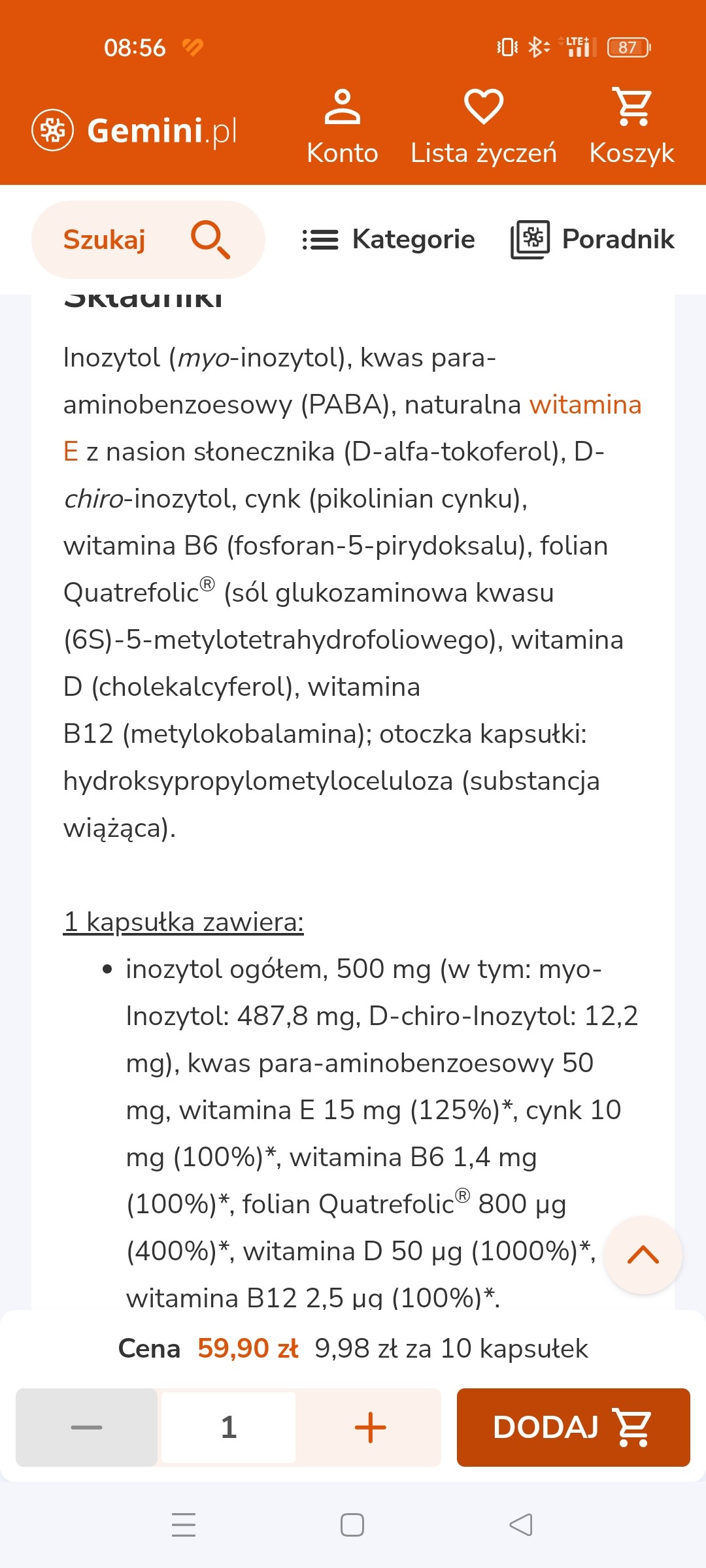The image size is (706, 1568).
Task: Open the Kategorie menu
Action: point(388,240)
